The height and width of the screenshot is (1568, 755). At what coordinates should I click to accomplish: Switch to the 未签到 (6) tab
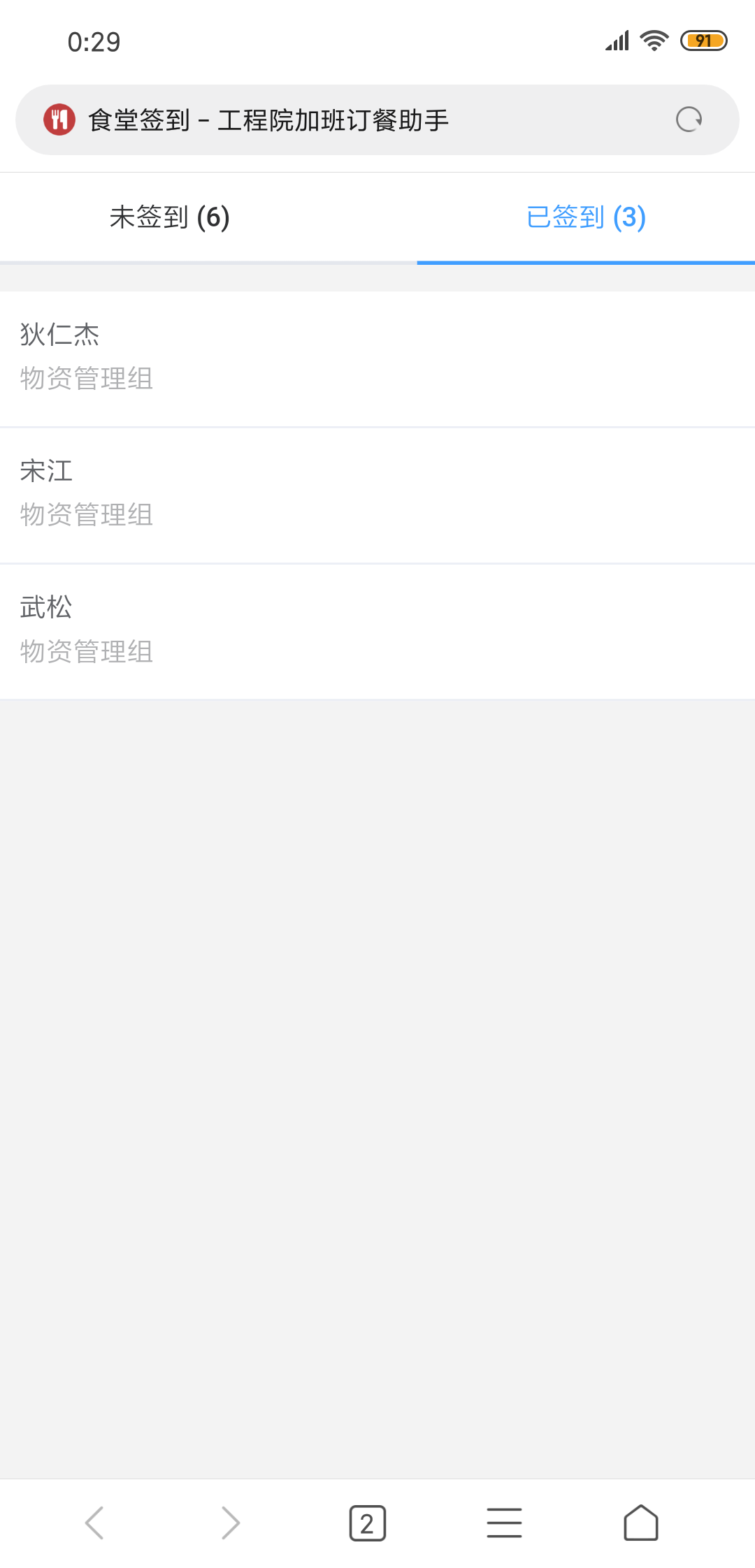(x=170, y=217)
